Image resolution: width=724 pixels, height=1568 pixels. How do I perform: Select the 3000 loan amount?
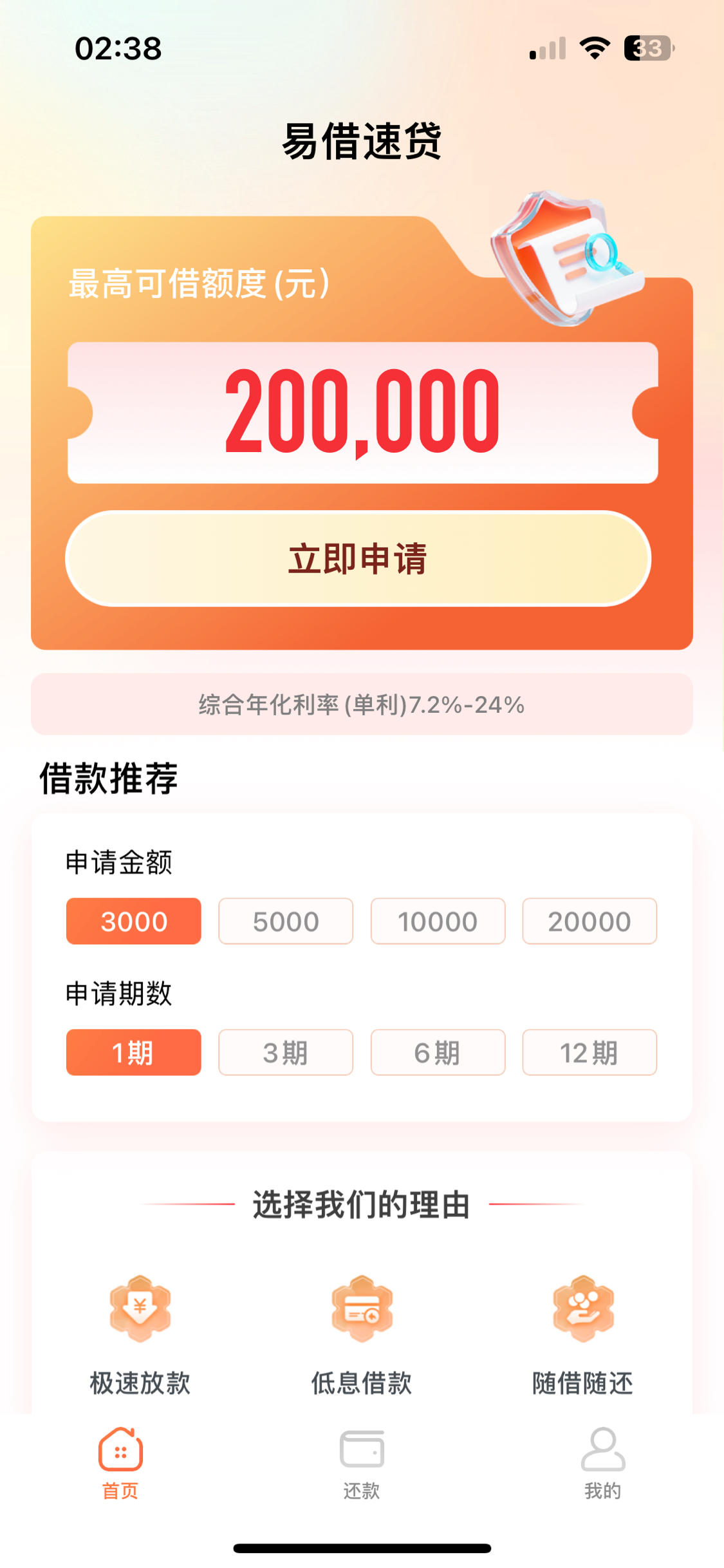pyautogui.click(x=134, y=921)
